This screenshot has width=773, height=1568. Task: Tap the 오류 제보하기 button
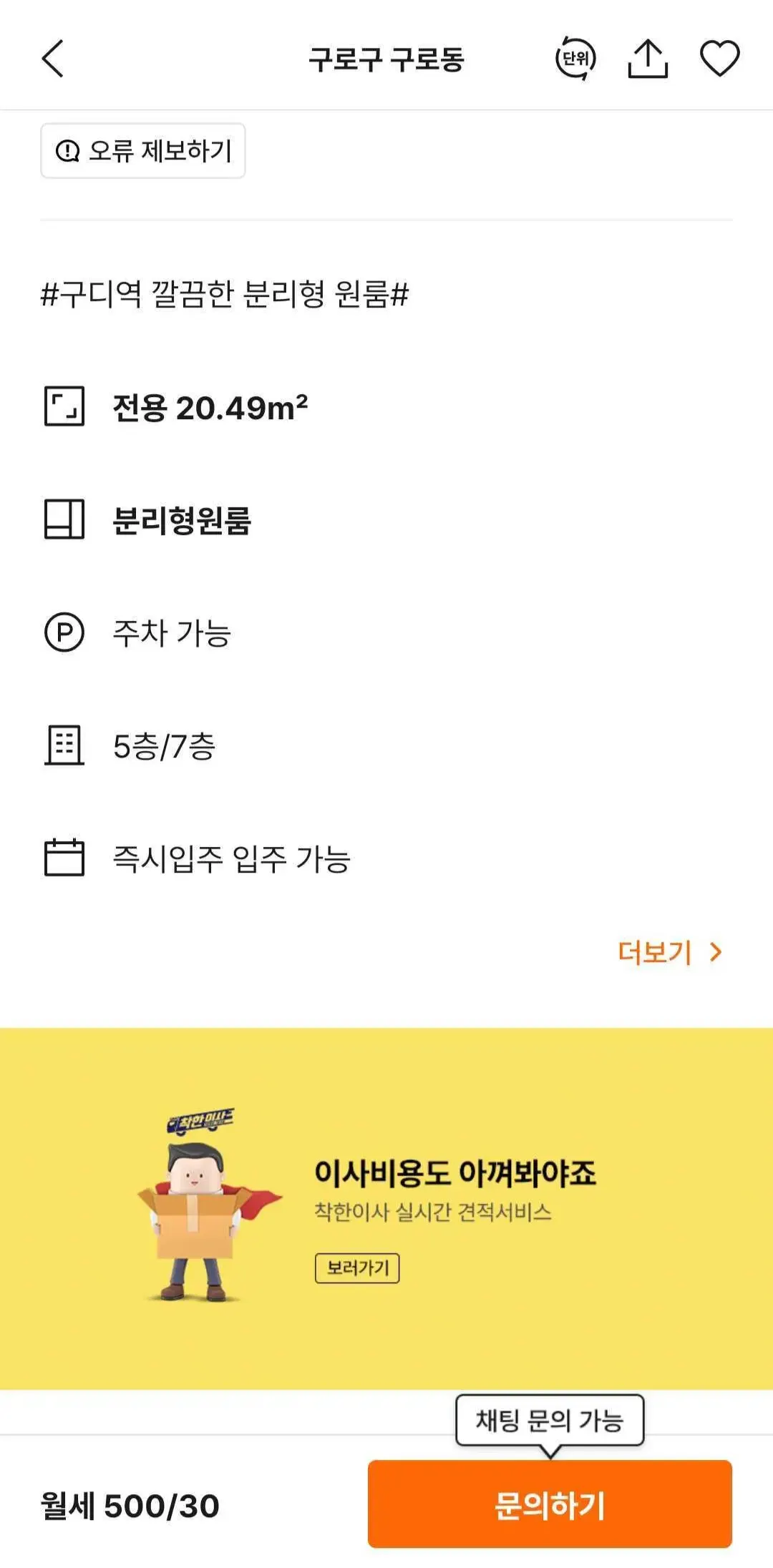143,151
